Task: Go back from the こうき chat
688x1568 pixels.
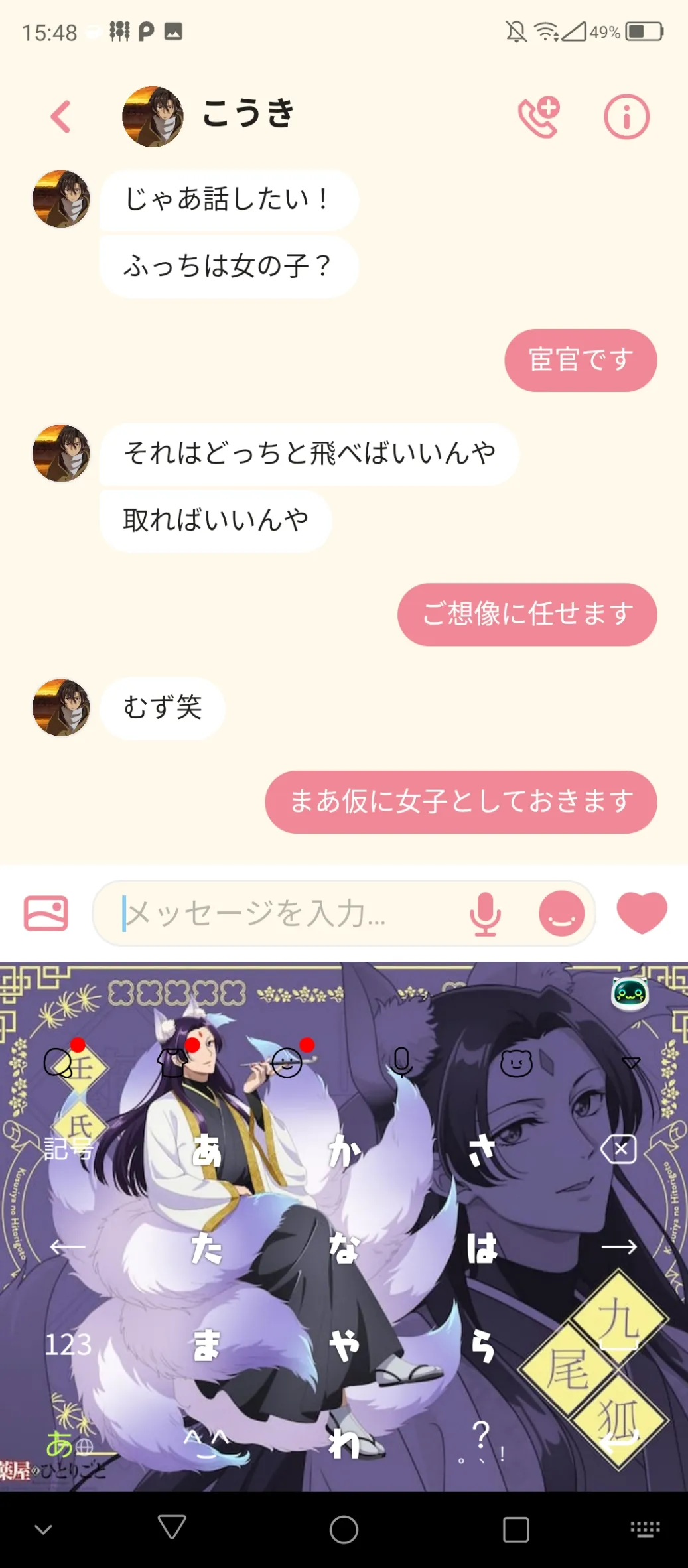Action: pyautogui.click(x=61, y=117)
